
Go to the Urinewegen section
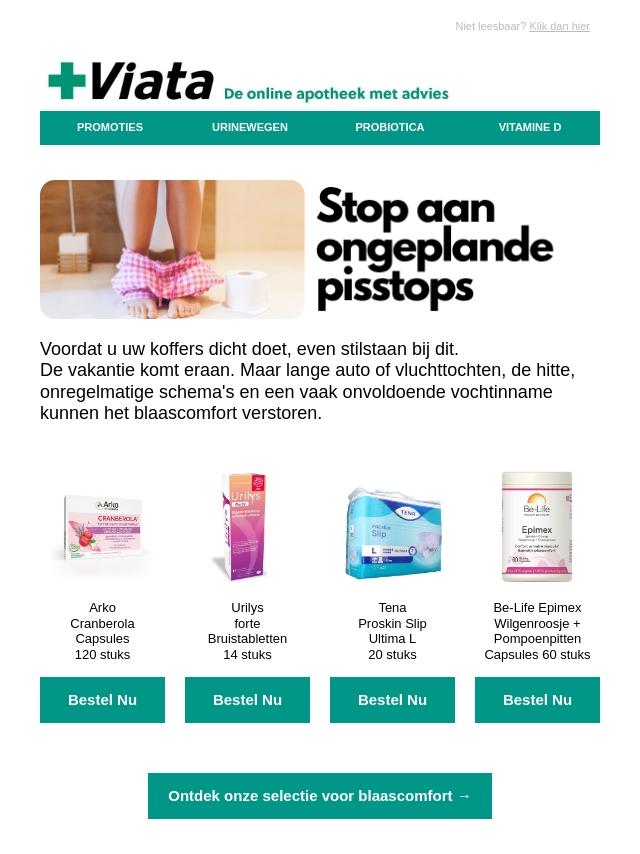(250, 128)
